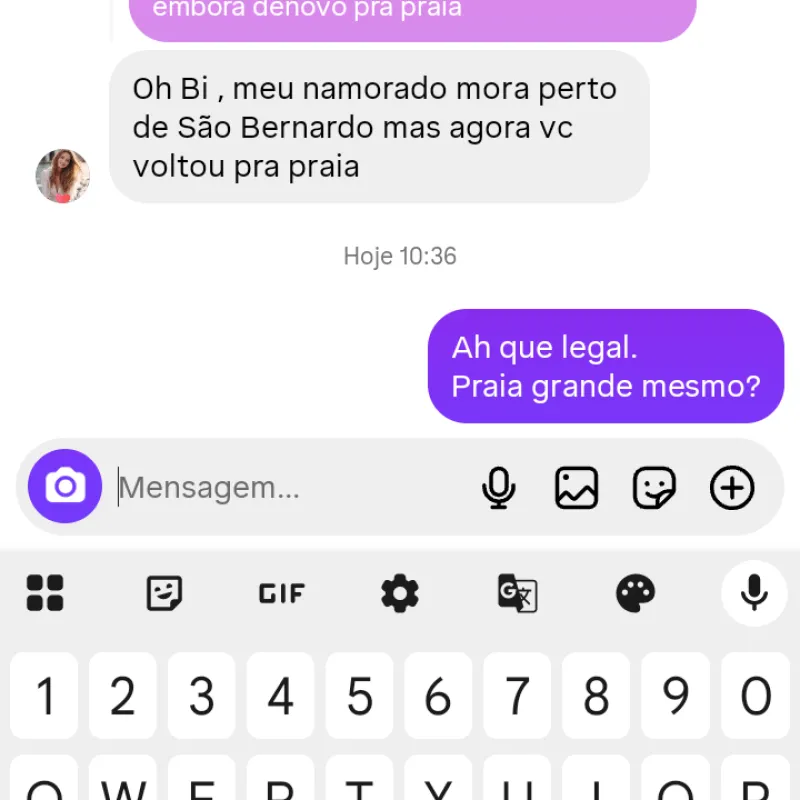Open keyboard theme palette

tap(635, 594)
